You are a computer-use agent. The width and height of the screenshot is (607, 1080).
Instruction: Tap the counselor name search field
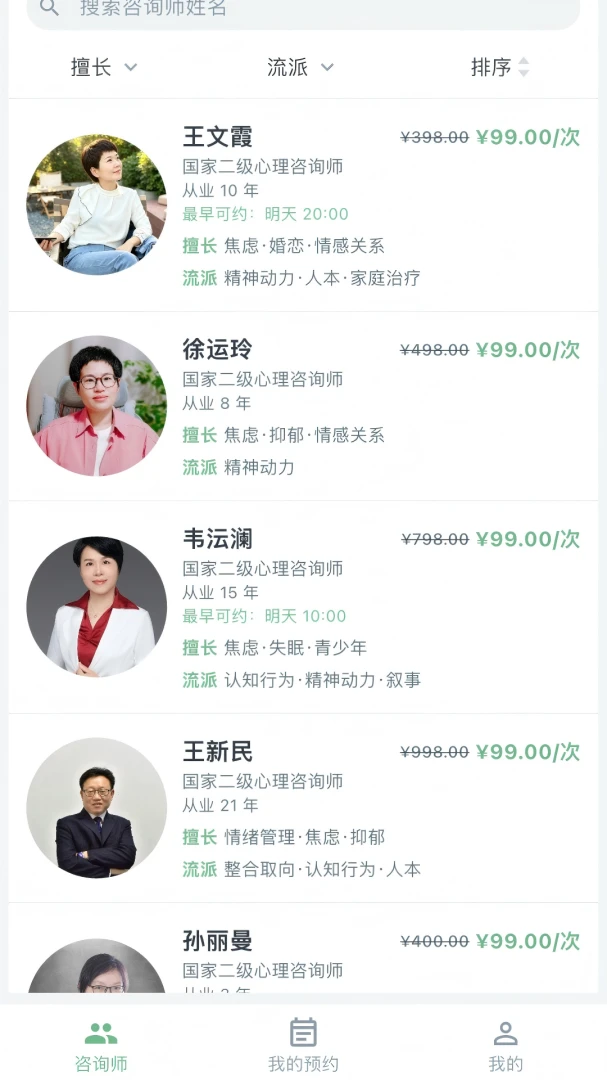pos(303,10)
